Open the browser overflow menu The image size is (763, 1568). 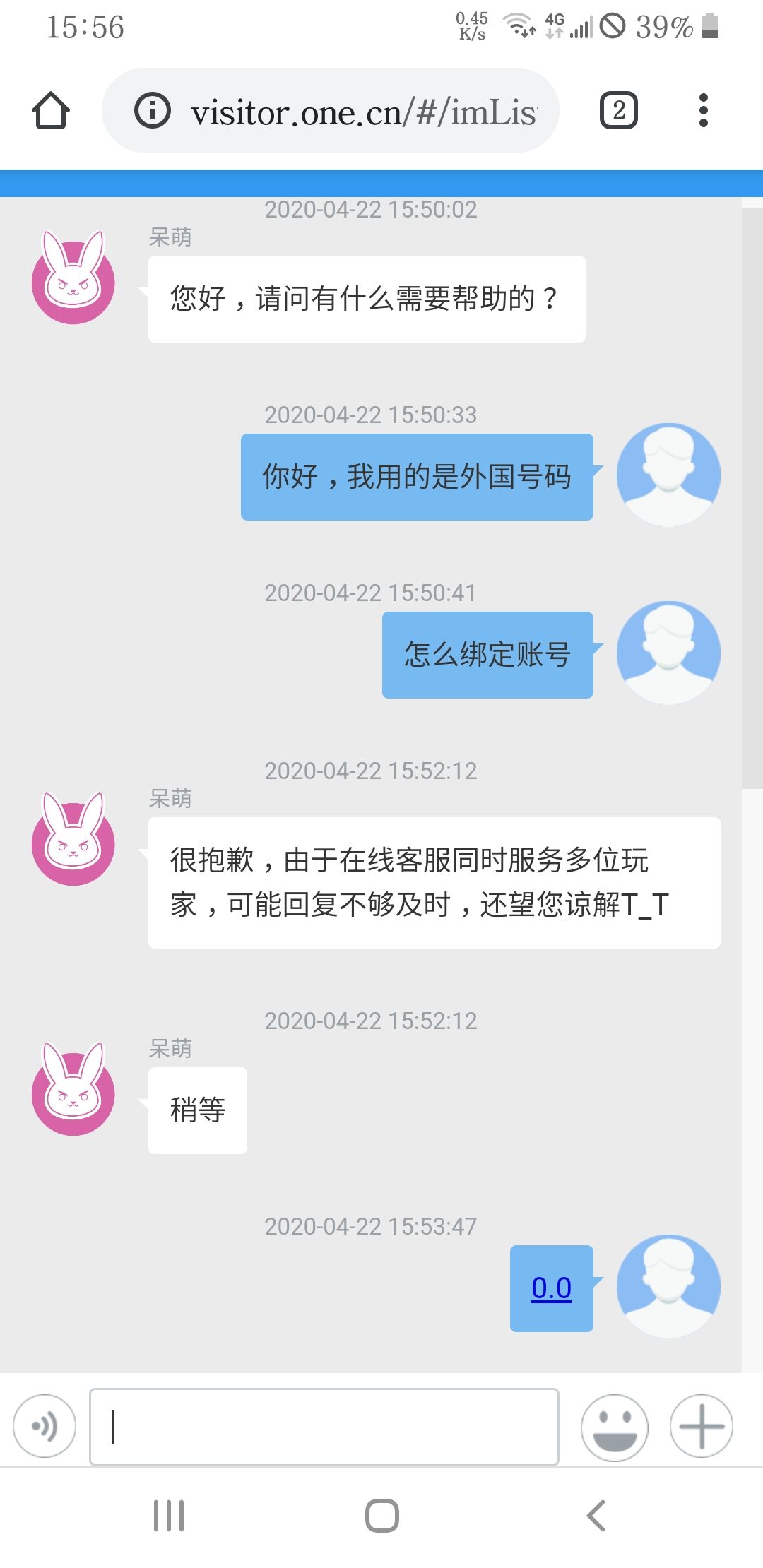[x=703, y=111]
